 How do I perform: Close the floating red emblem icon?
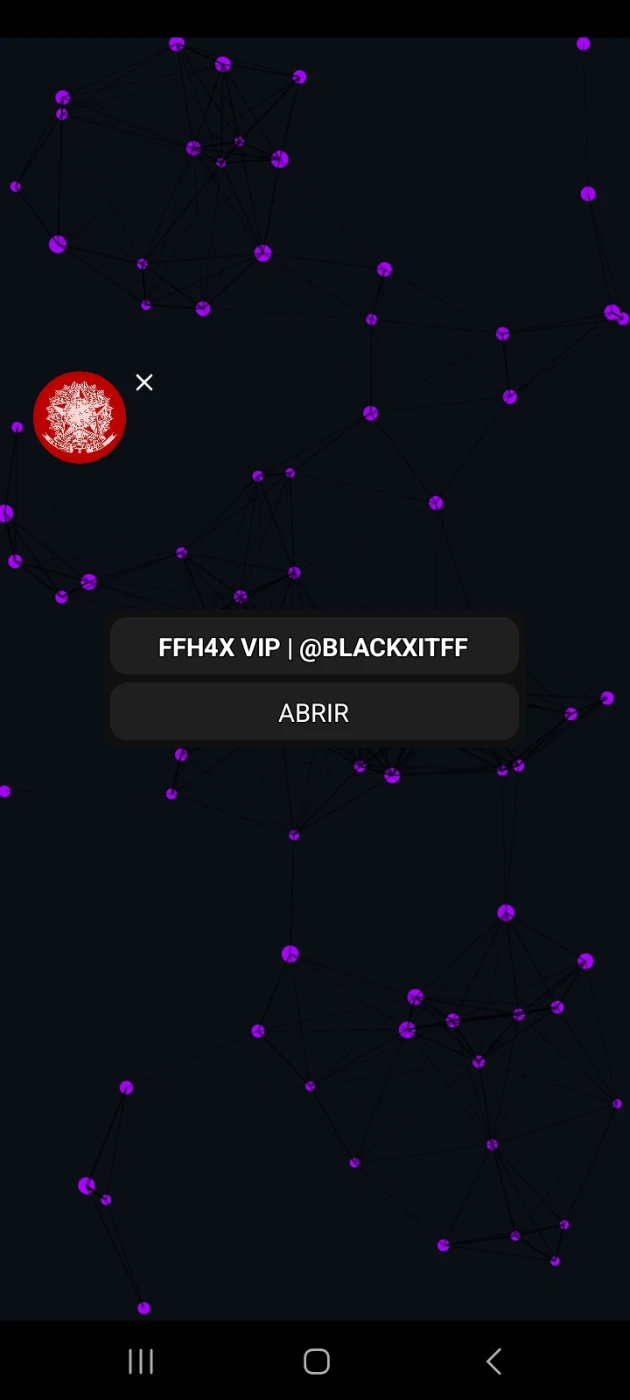pos(144,383)
